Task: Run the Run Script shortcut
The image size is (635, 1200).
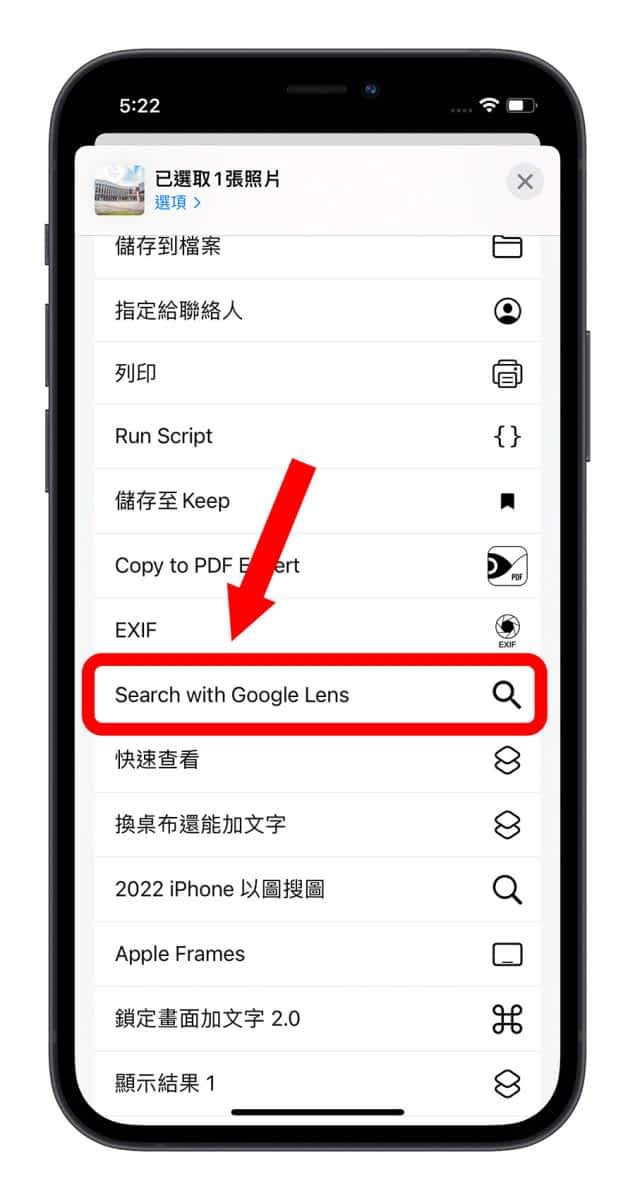Action: (x=316, y=436)
